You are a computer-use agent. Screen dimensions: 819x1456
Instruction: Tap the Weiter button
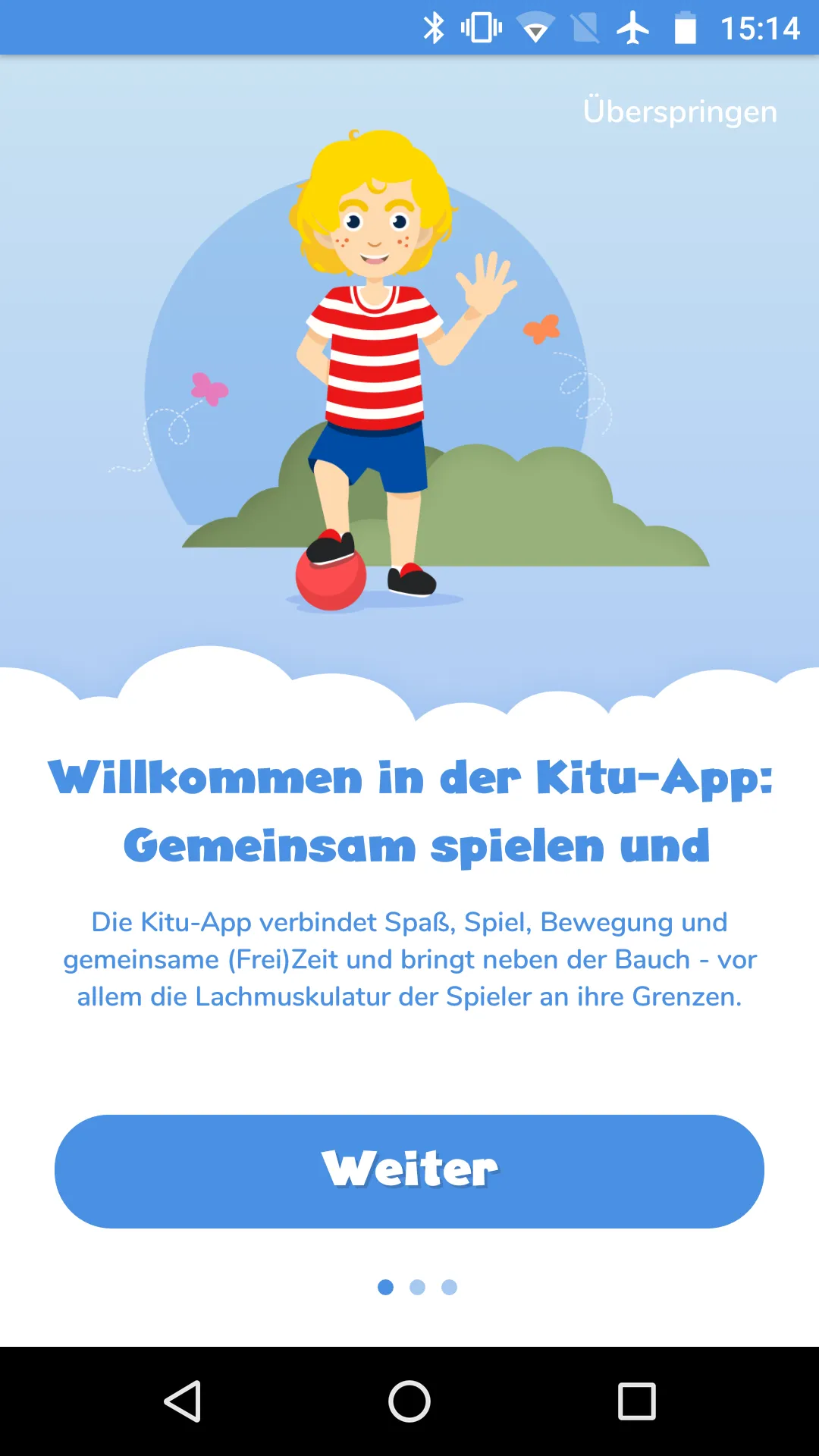pos(409,1171)
